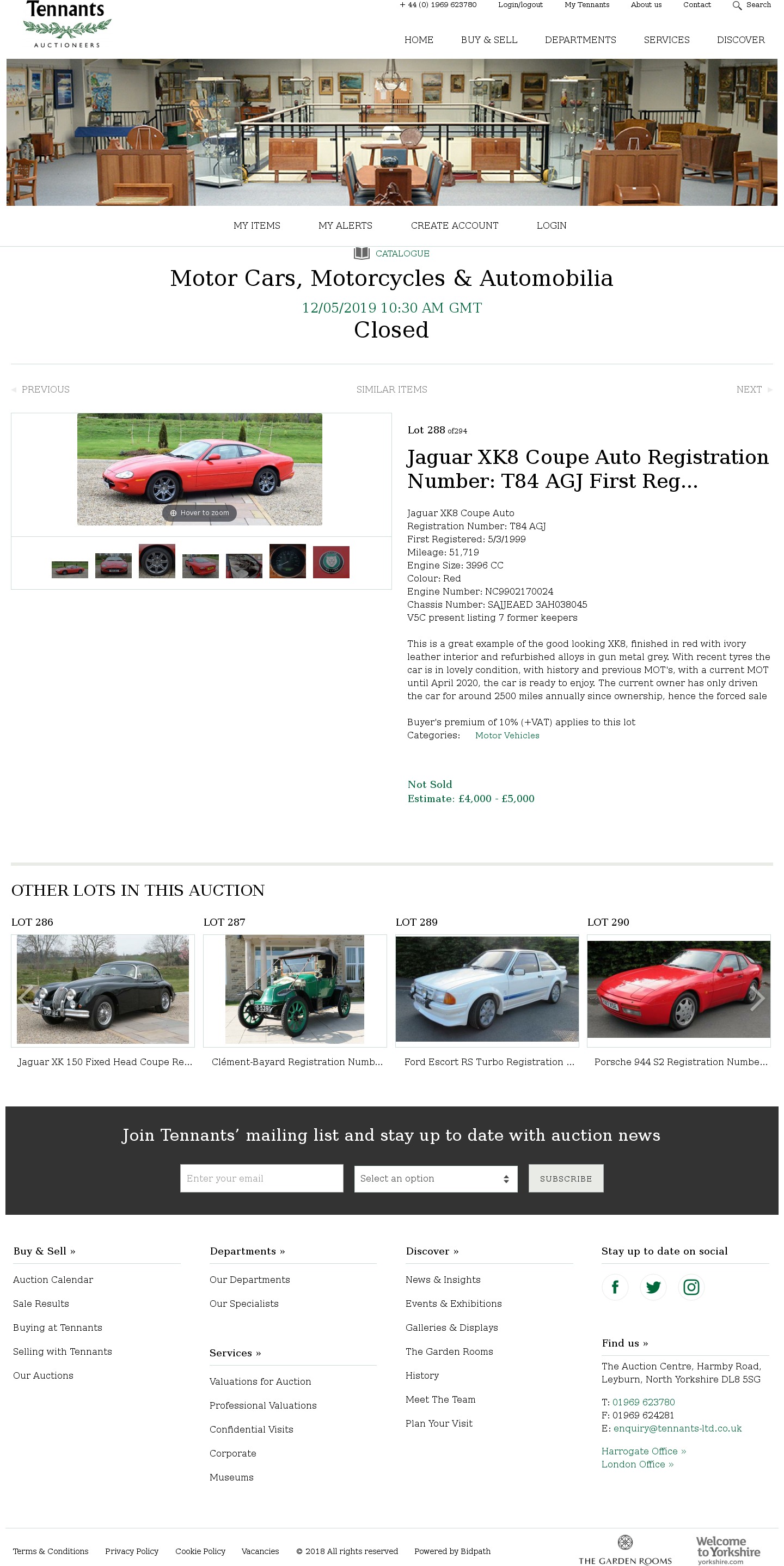Open the Motor Vehicles category link
Viewport: 784px width, 1566px height.
pos(507,736)
